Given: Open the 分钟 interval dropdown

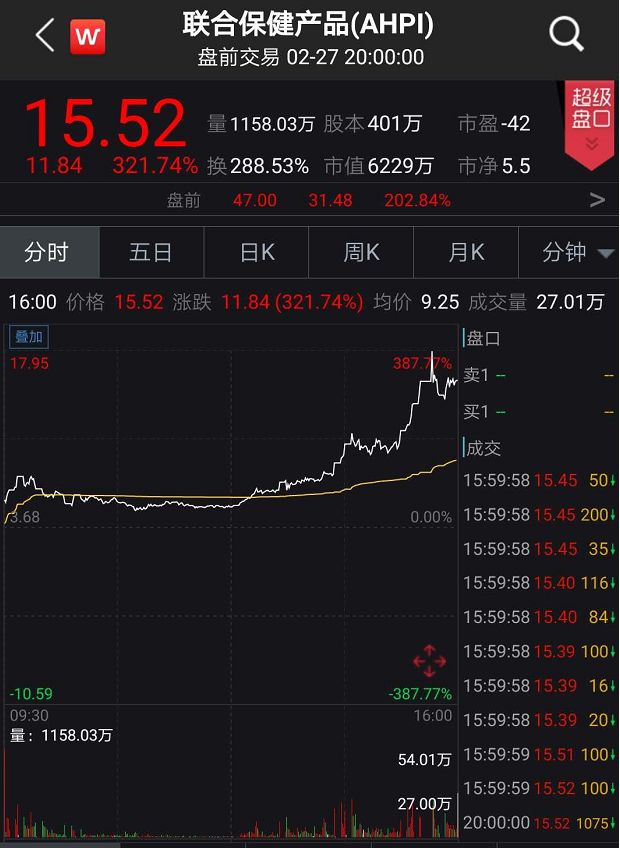Looking at the screenshot, I should [577, 253].
